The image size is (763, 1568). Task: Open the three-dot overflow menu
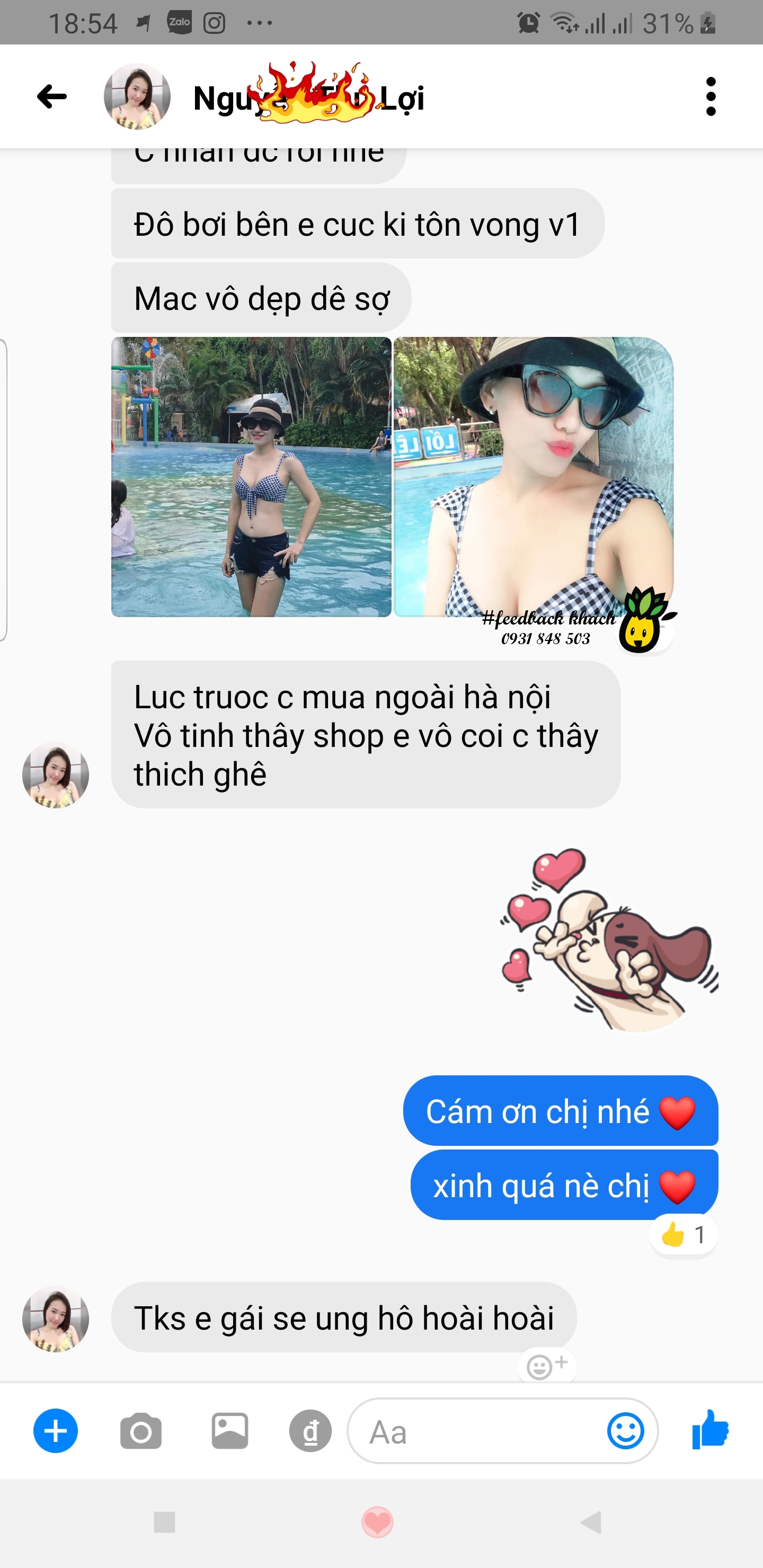pos(710,96)
